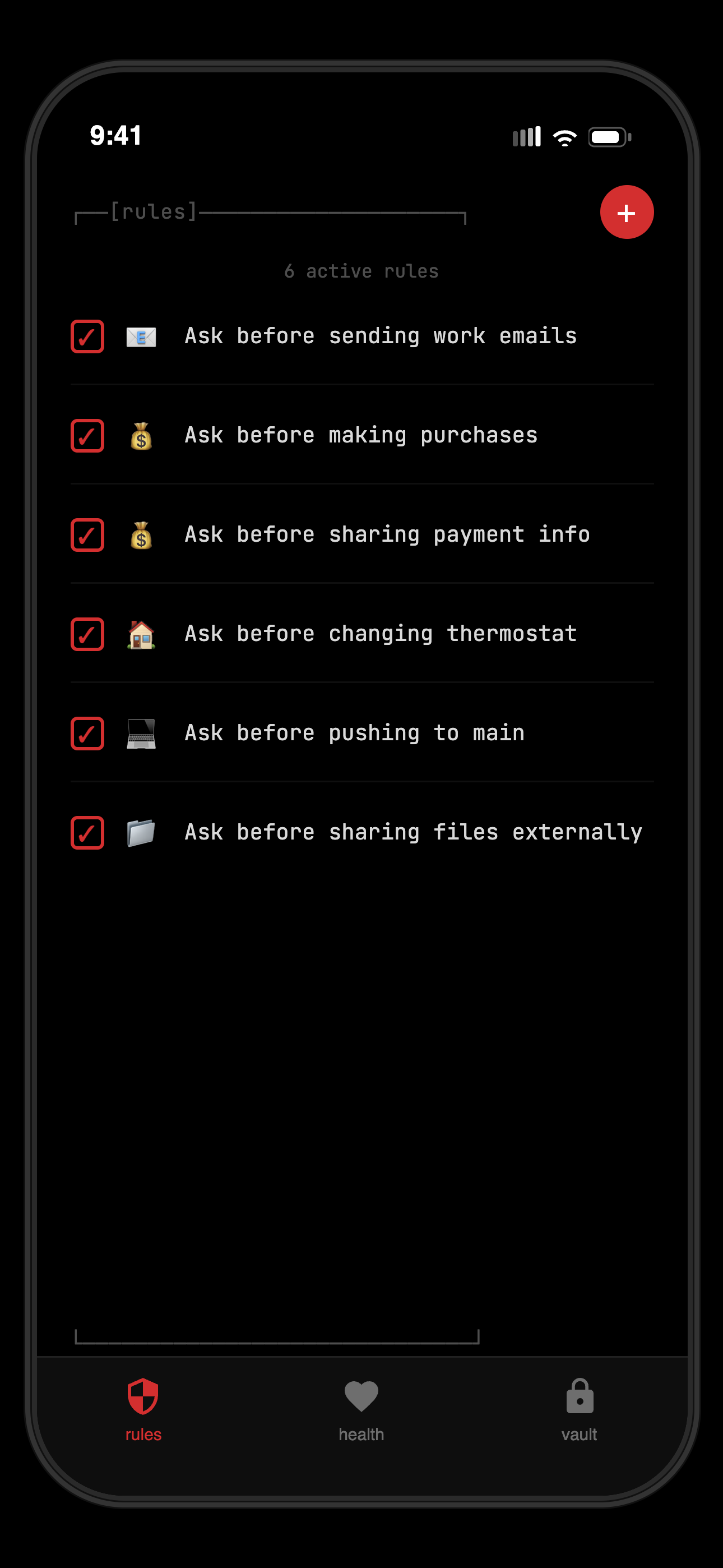Select the heart icon in bottom navigation
This screenshot has width=723, height=1568.
(361, 1394)
